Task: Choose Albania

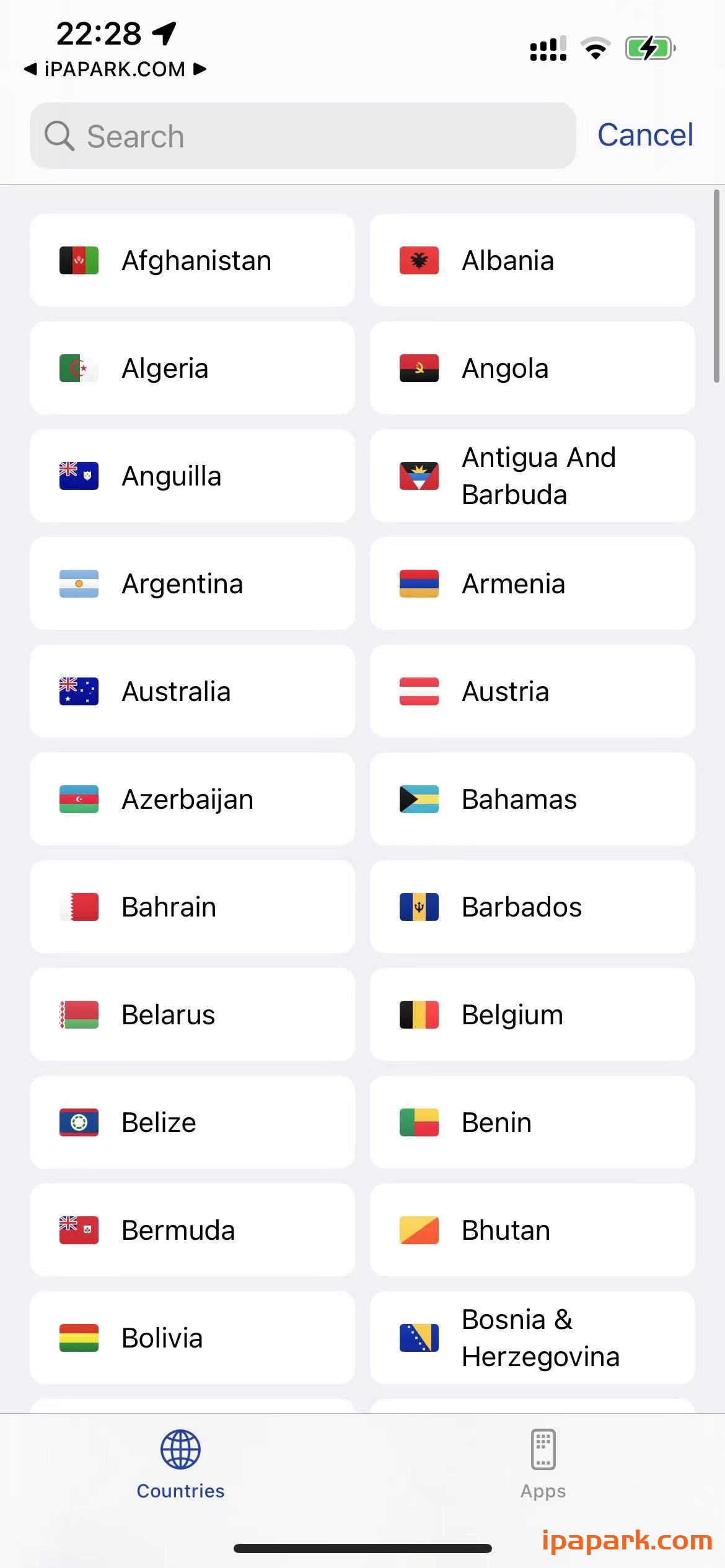Action: tap(532, 260)
